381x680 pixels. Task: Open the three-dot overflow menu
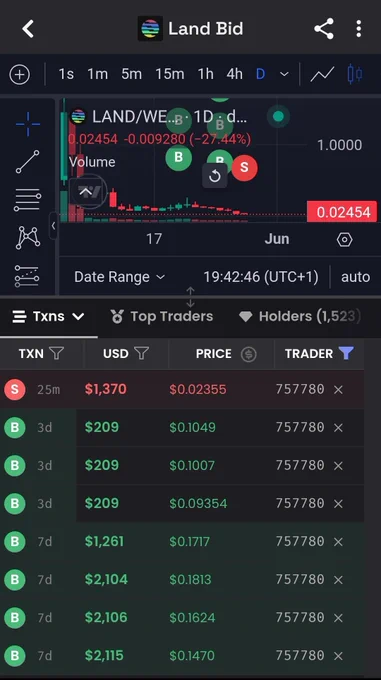coord(358,29)
